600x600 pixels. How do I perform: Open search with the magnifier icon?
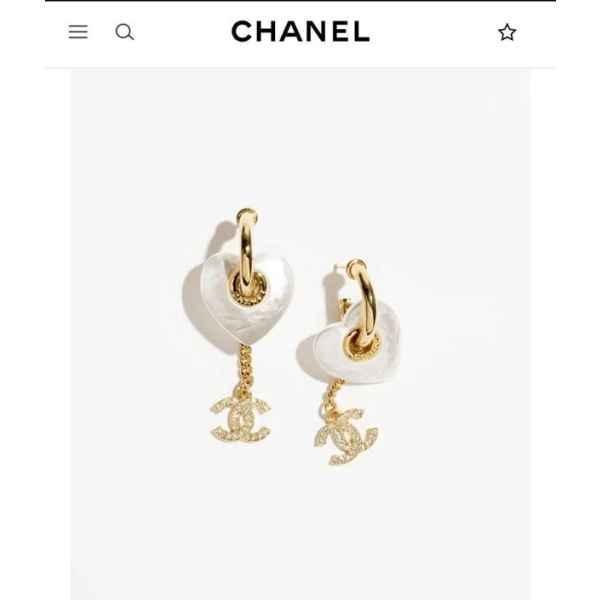coord(124,32)
